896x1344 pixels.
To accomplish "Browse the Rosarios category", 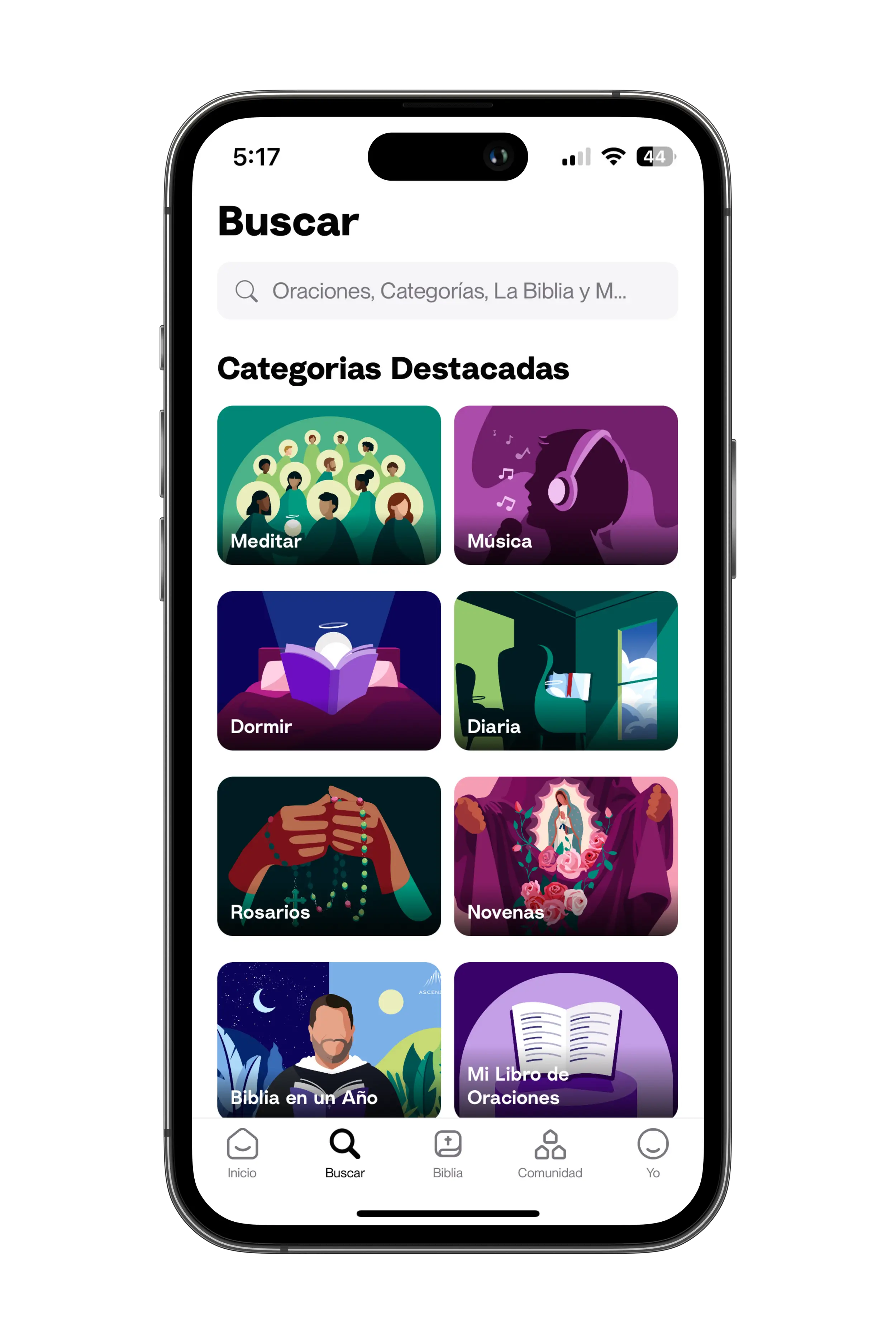I will 329,856.
